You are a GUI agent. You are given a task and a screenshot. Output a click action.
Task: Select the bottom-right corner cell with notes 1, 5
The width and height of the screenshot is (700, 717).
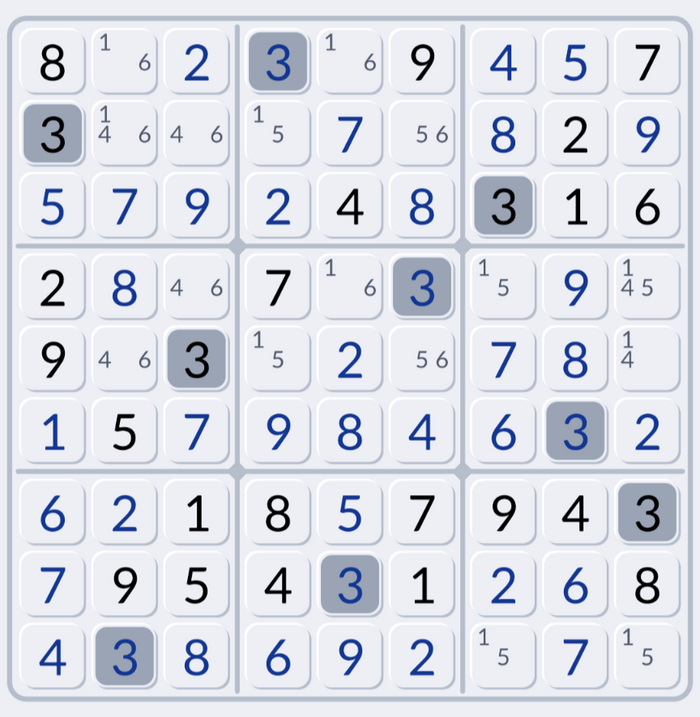(x=647, y=658)
